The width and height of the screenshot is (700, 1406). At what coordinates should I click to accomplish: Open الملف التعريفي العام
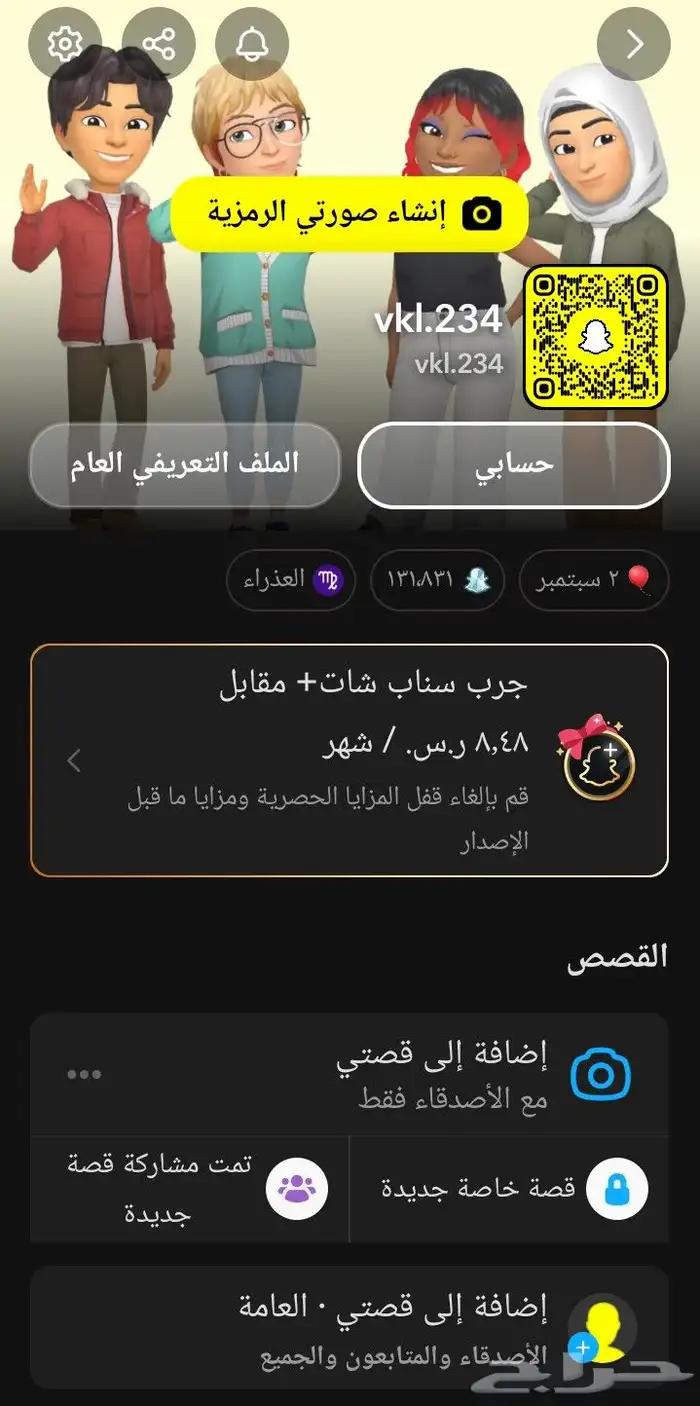click(x=185, y=465)
